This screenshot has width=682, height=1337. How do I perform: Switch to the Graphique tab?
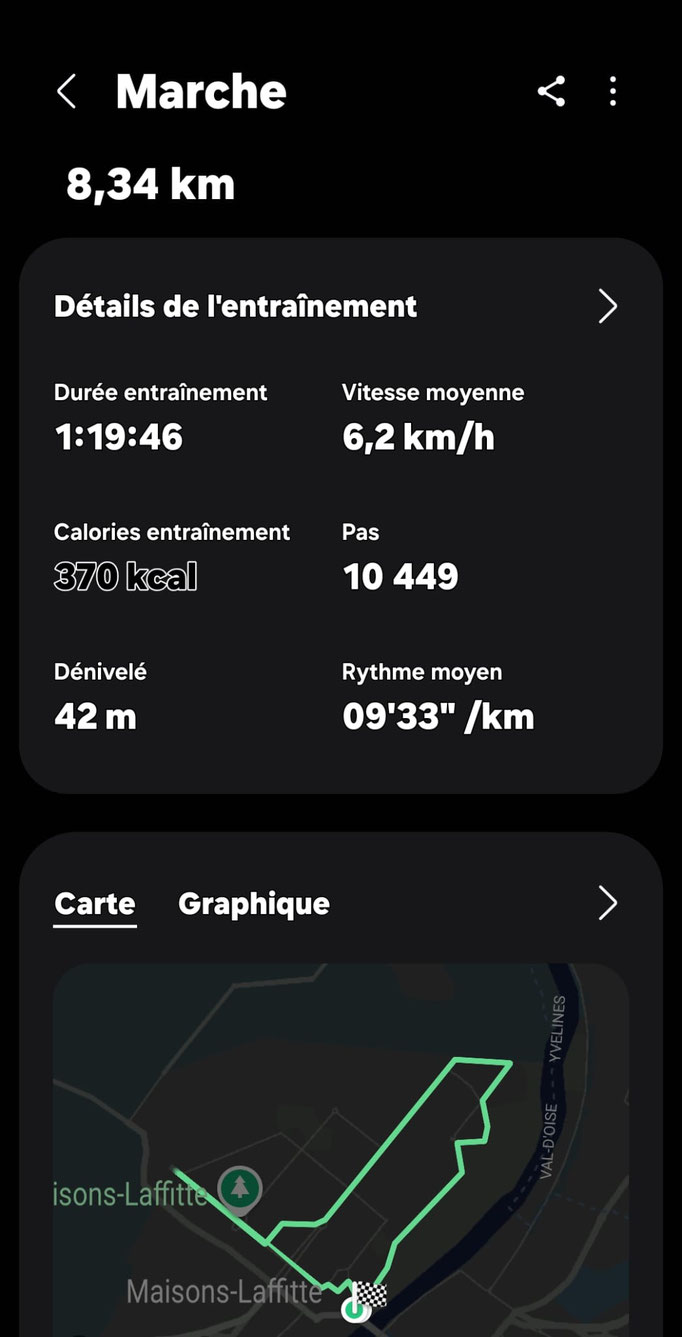[x=254, y=904]
